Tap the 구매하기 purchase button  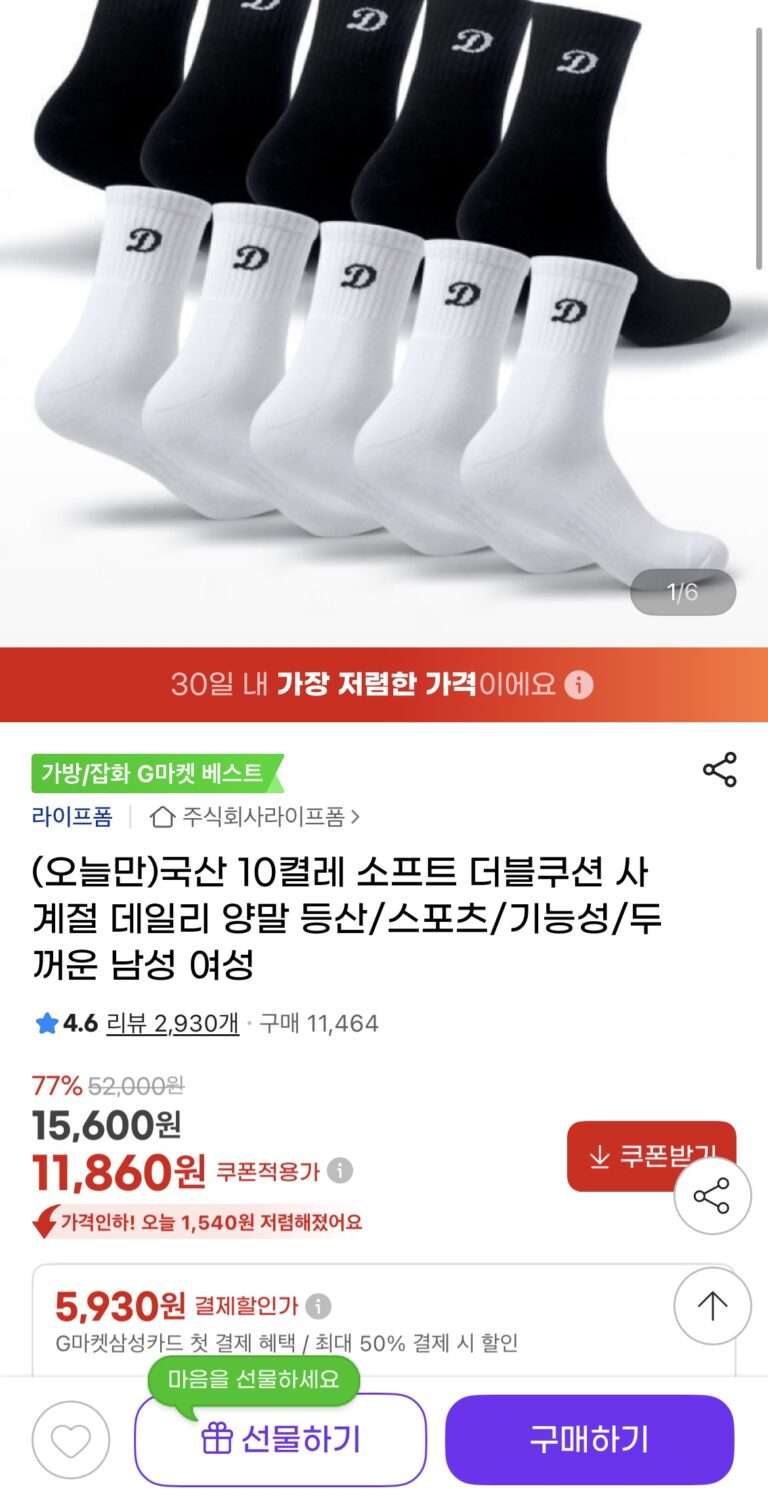[589, 1440]
